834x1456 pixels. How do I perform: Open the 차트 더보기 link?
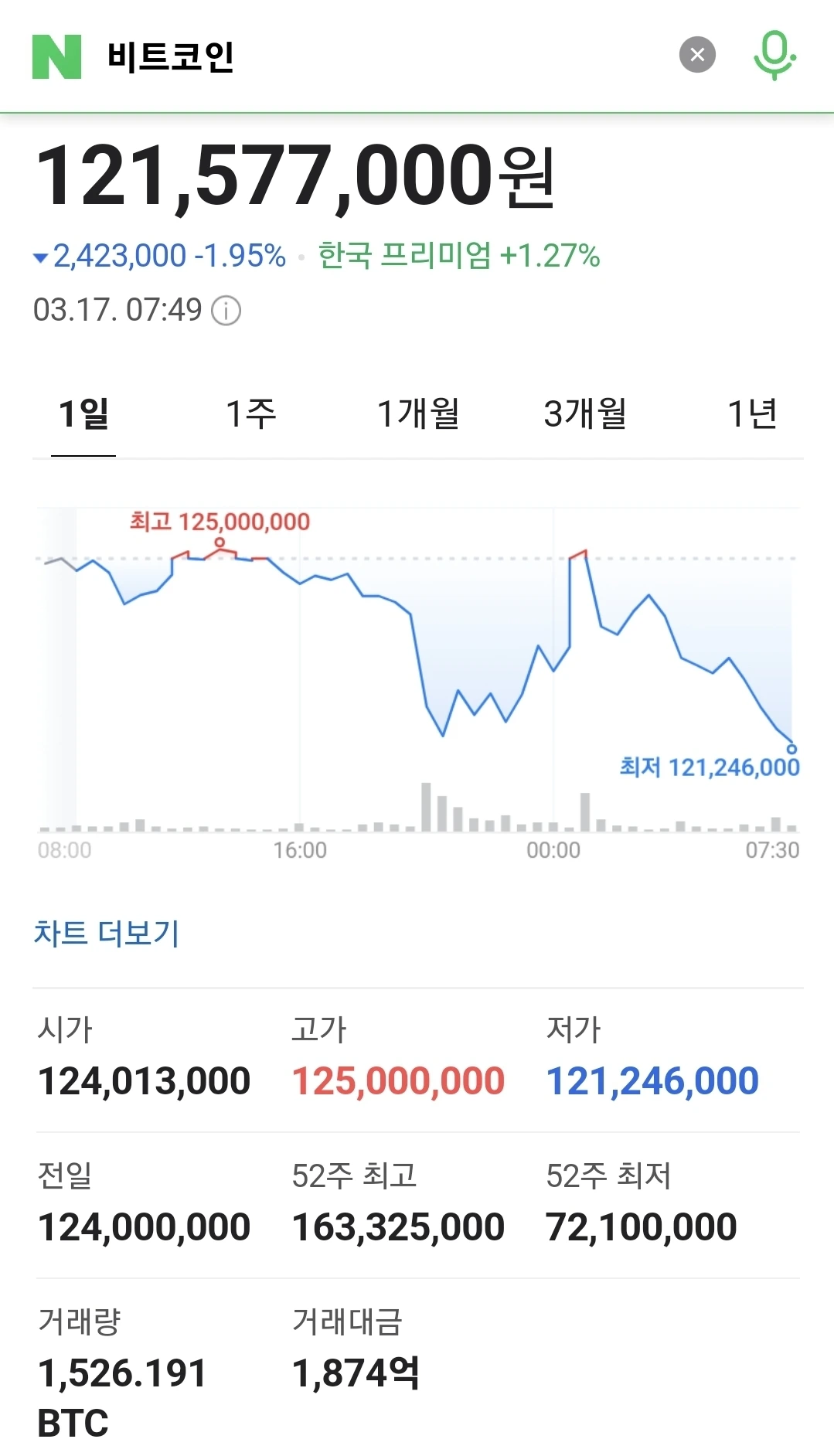[107, 933]
